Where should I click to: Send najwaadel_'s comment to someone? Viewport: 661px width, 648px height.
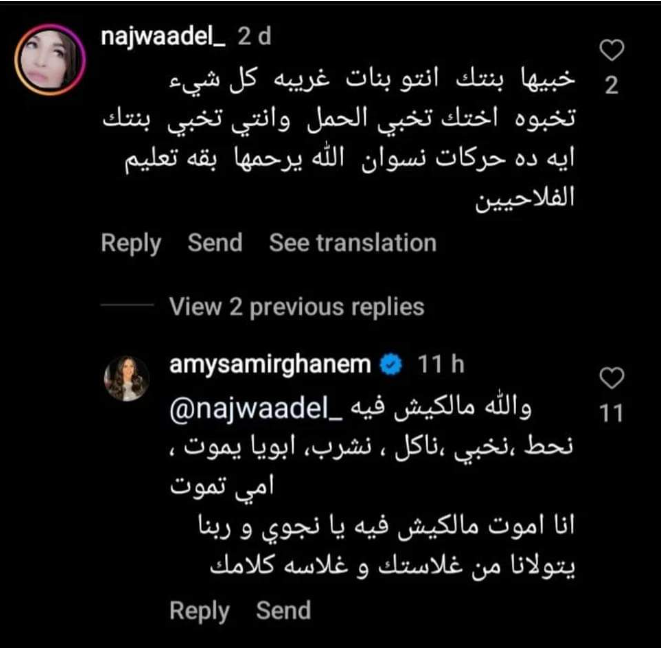215,243
